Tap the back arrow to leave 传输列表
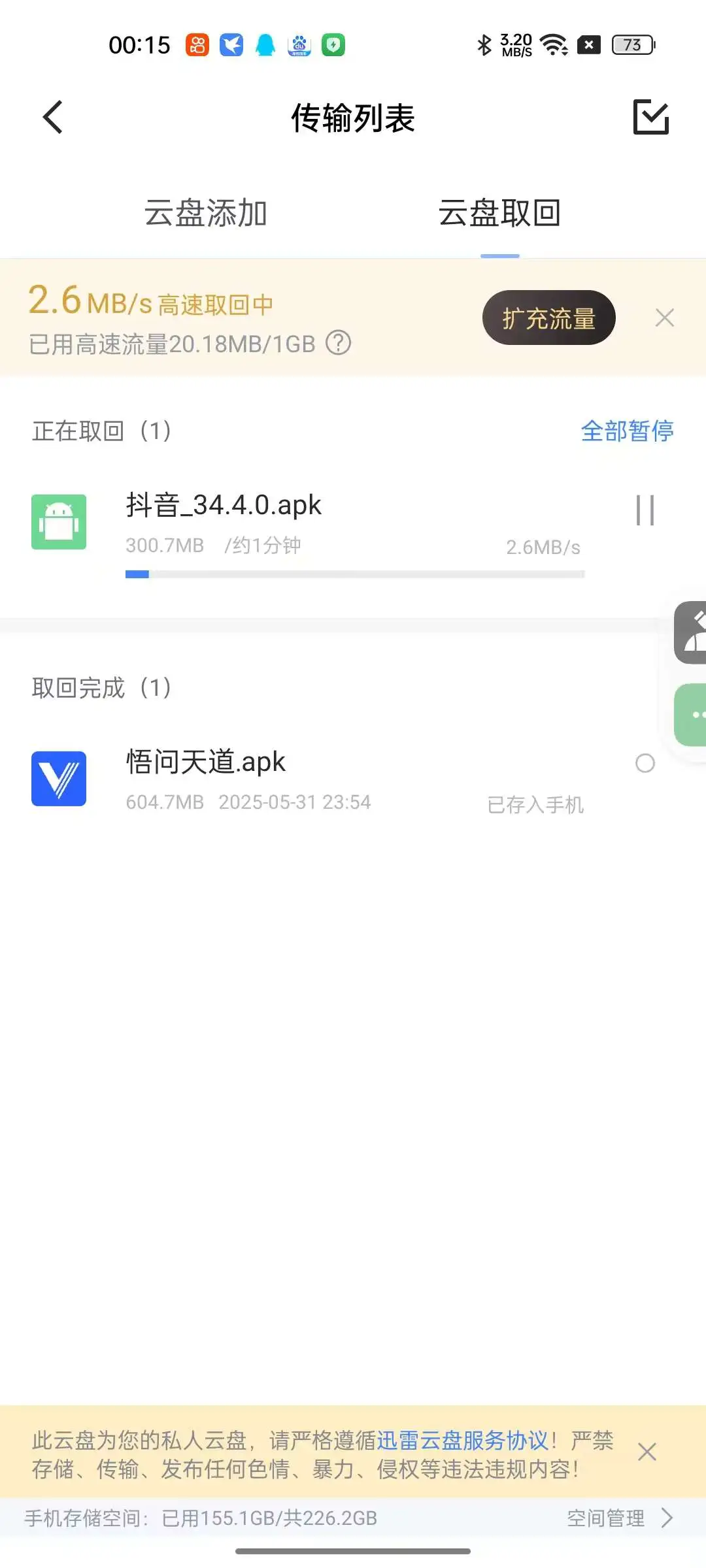The height and width of the screenshot is (1568, 706). coord(52,118)
